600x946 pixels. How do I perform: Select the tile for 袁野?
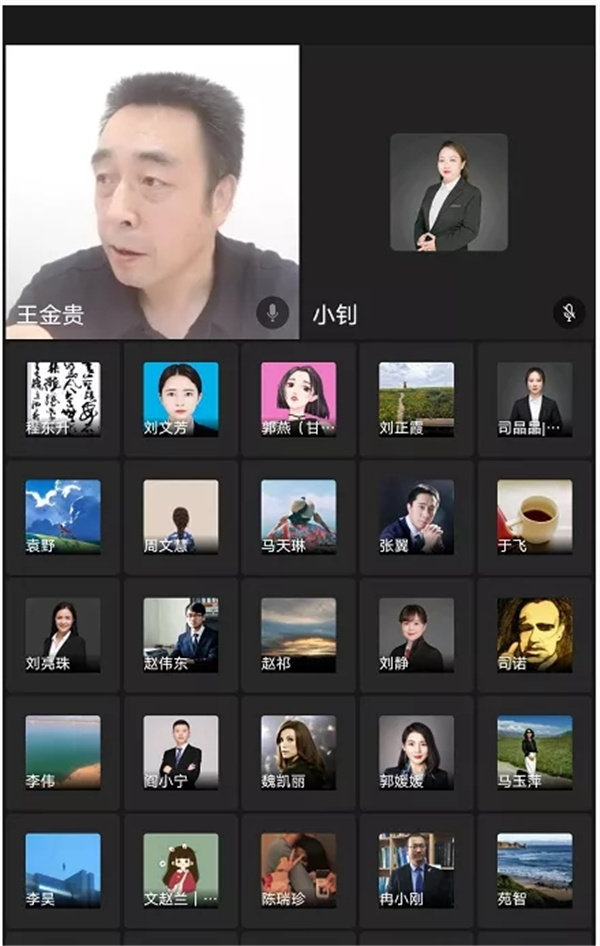tap(63, 517)
